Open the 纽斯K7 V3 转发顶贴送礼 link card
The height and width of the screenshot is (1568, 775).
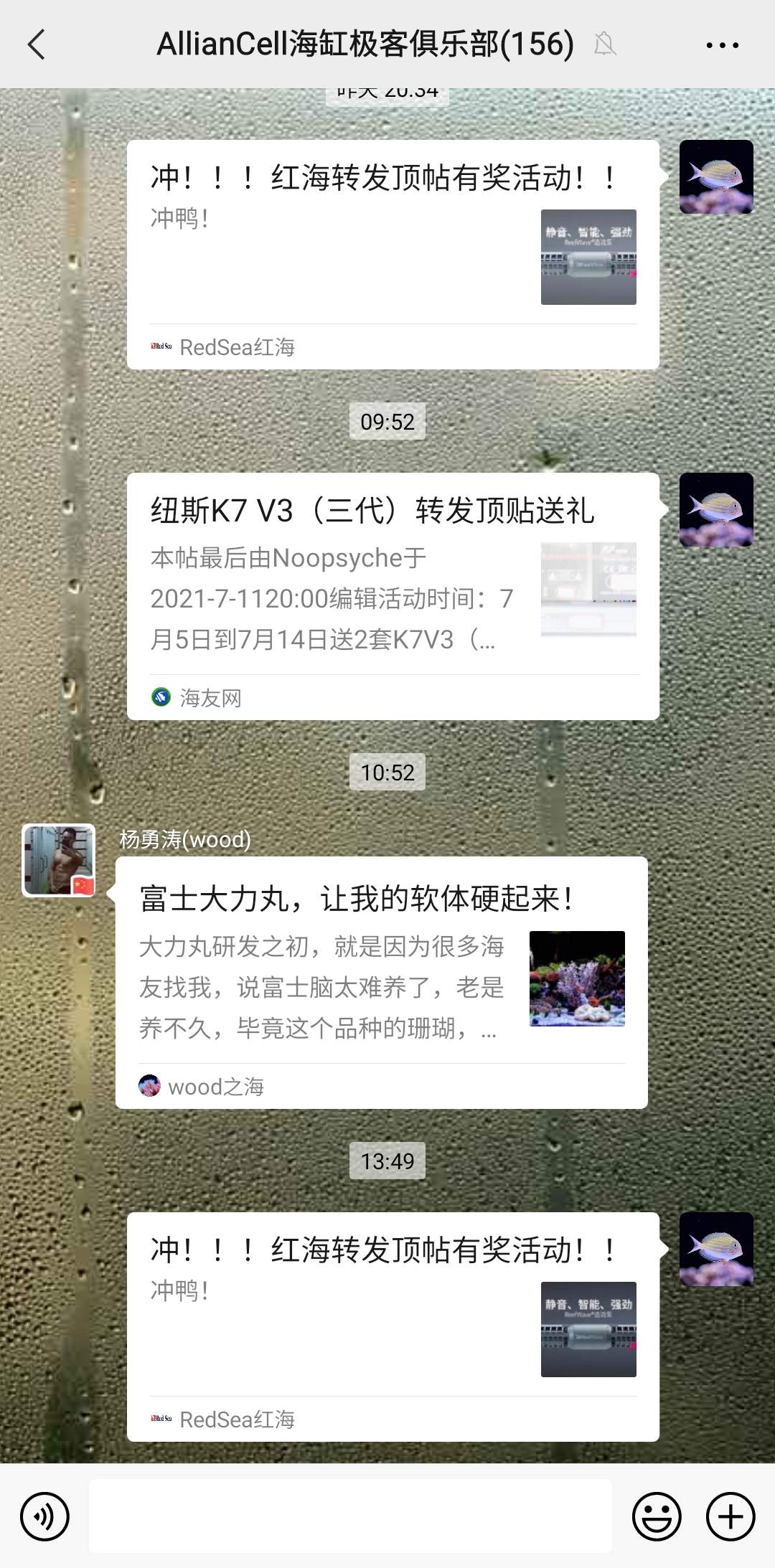393,595
